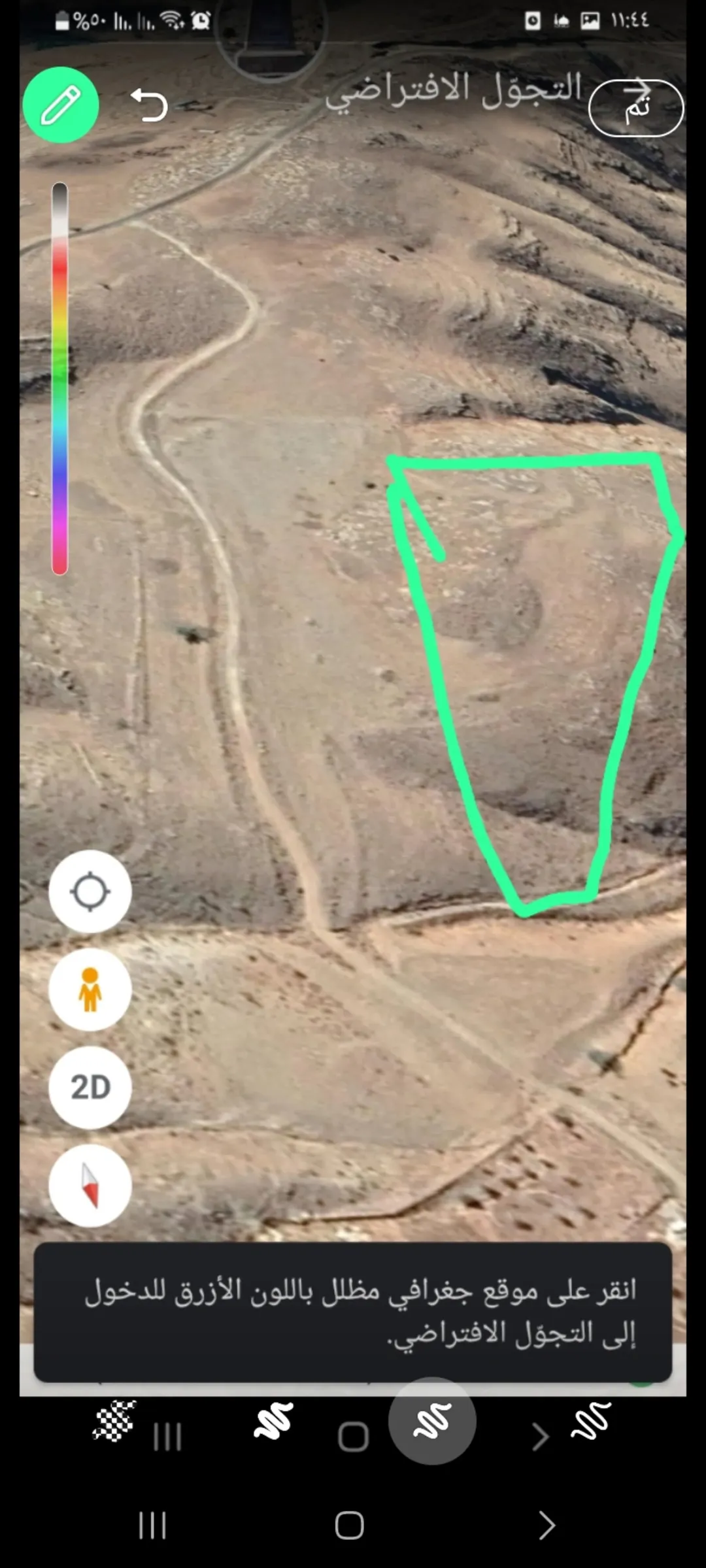The image size is (706, 1568).
Task: Pick a color on the vertical color slider
Action: pos(60,378)
